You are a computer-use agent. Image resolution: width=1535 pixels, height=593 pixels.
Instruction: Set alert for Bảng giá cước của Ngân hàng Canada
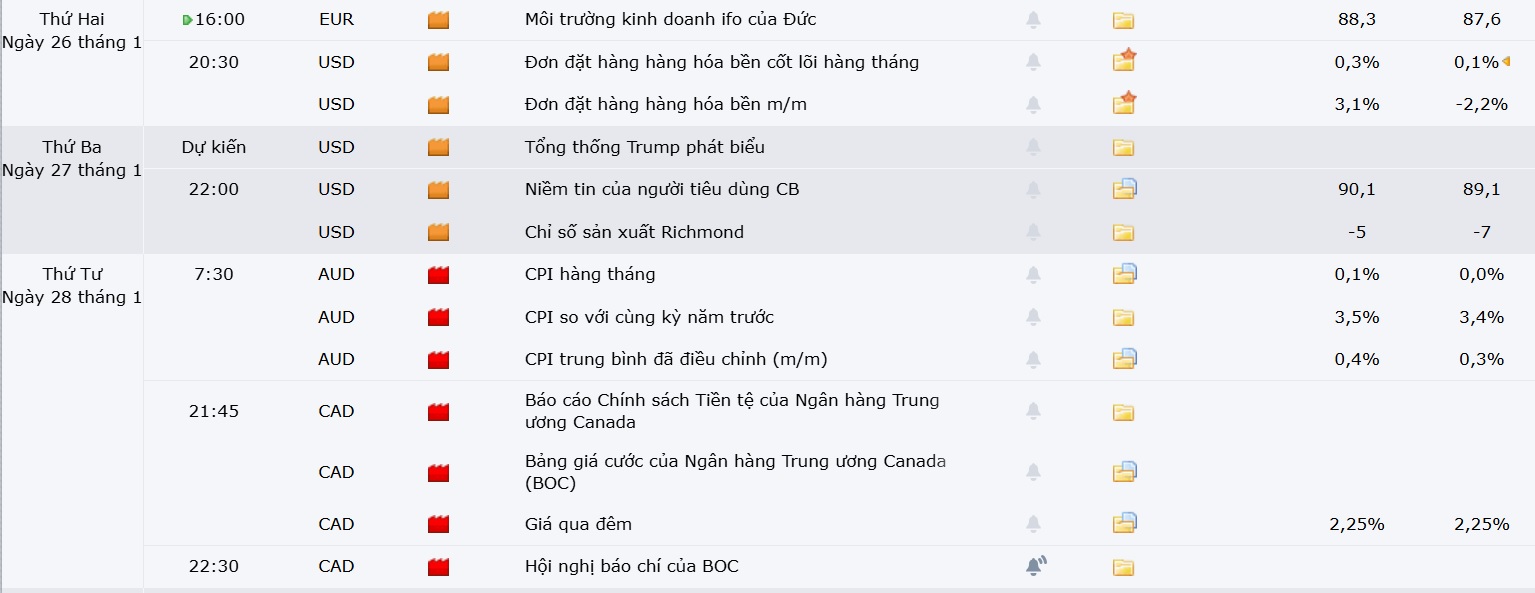[x=1033, y=472]
